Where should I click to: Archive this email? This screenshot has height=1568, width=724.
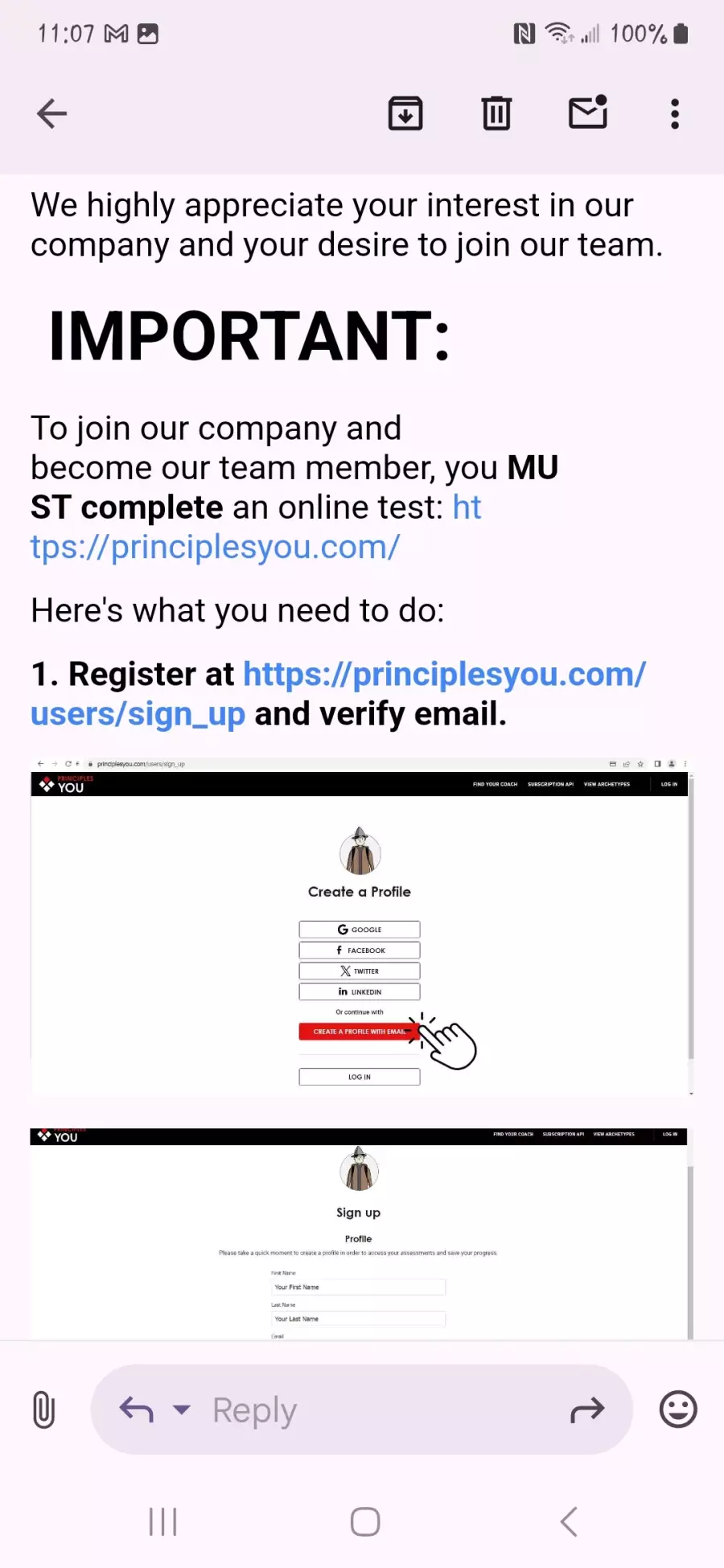tap(405, 113)
